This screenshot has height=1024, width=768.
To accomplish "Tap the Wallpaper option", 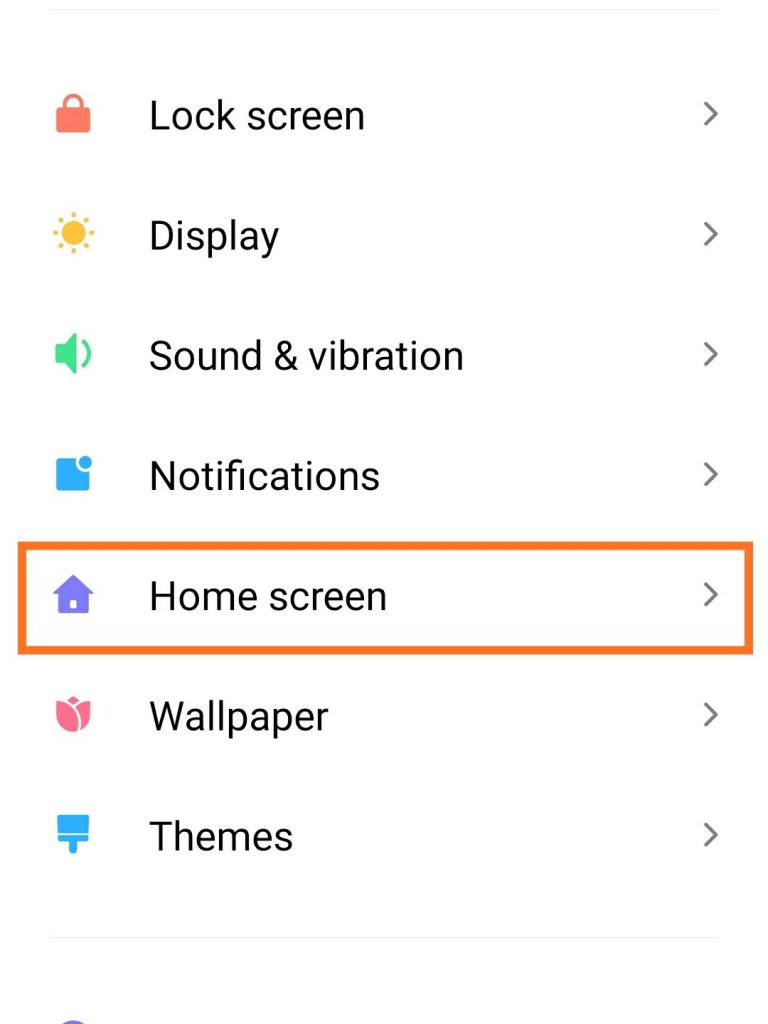I will pyautogui.click(x=238, y=716).
